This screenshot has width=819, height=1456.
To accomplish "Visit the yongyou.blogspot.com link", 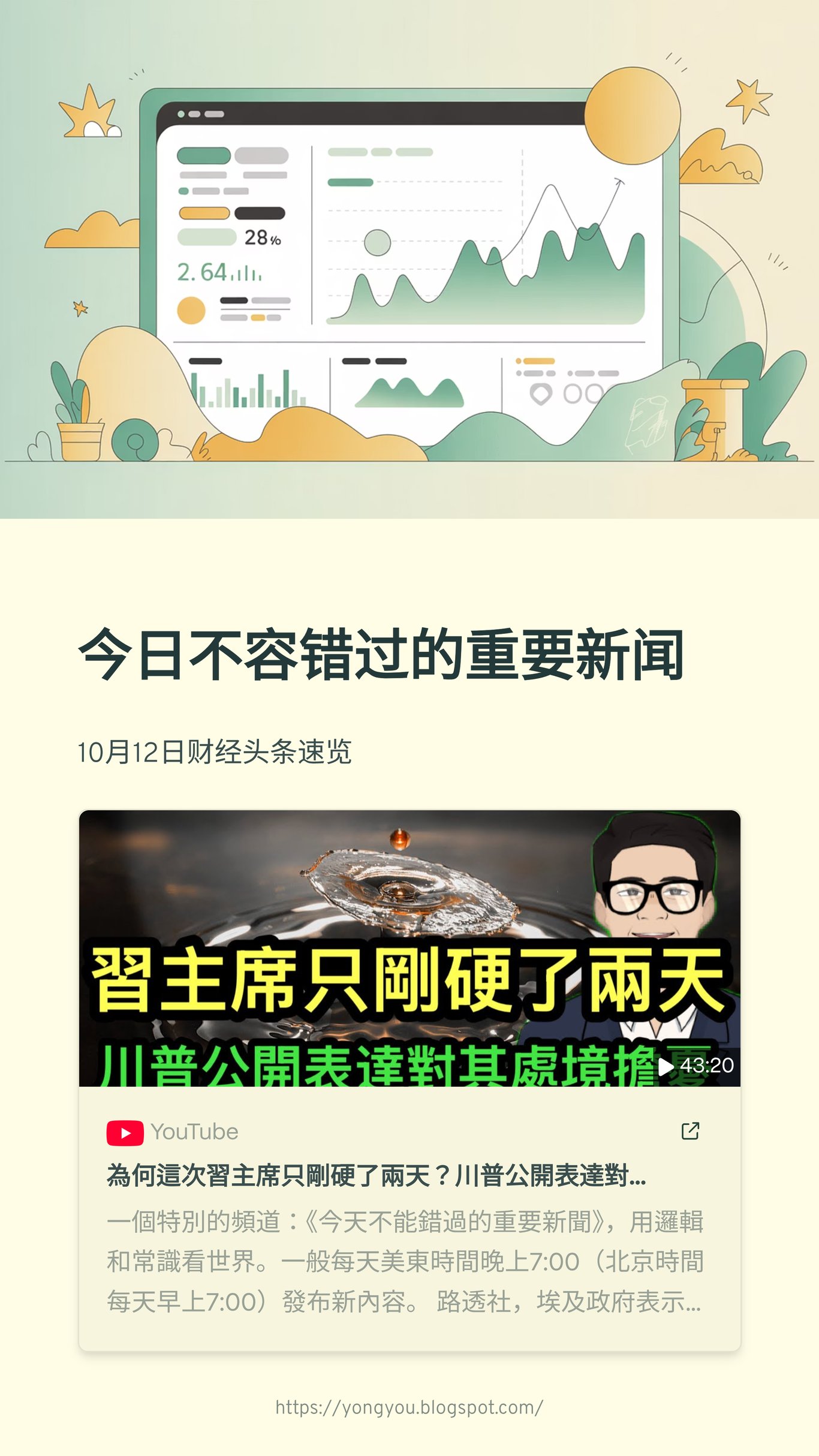I will pyautogui.click(x=409, y=1407).
